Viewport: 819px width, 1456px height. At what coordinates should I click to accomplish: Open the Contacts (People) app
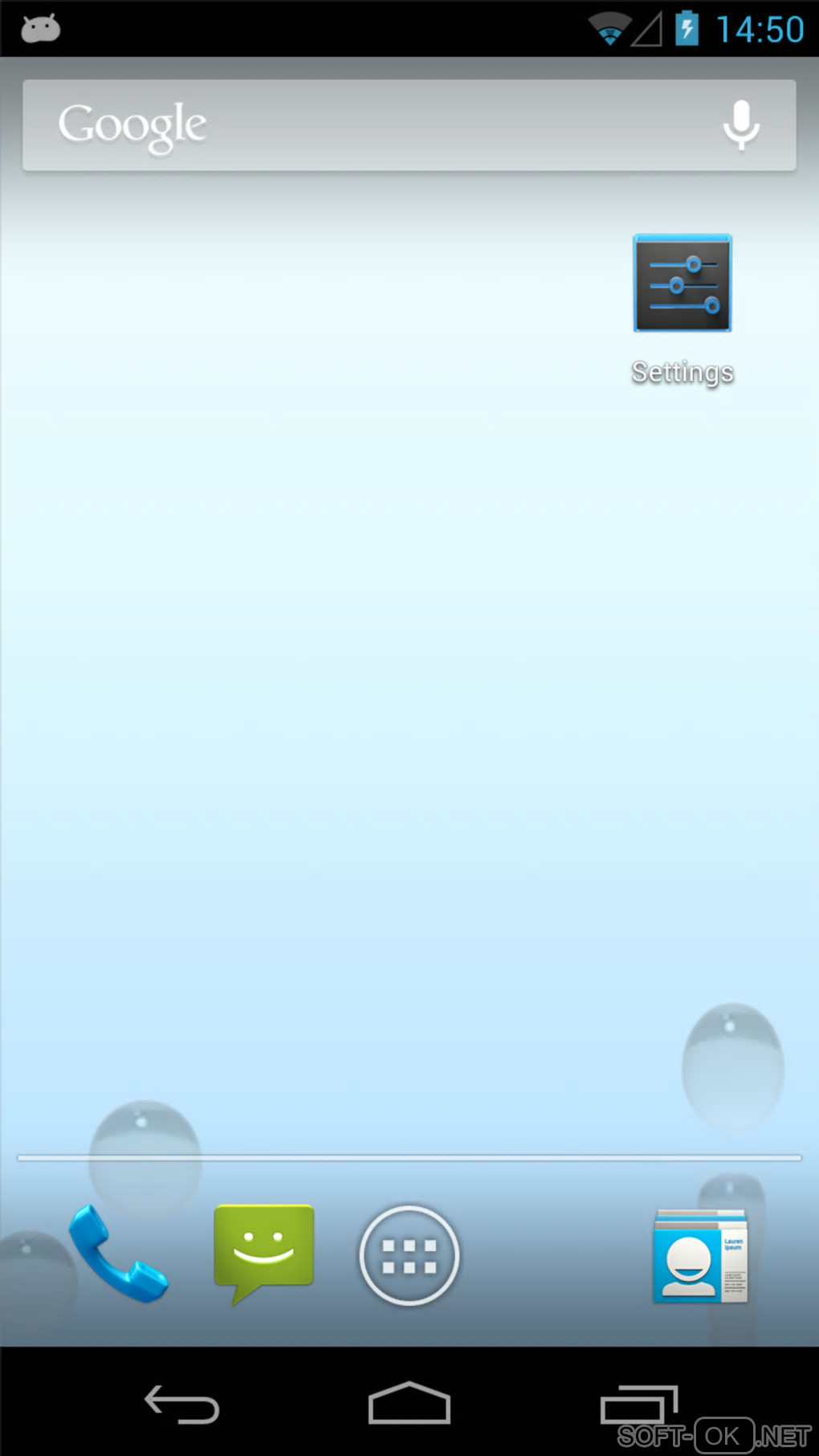tap(700, 1255)
